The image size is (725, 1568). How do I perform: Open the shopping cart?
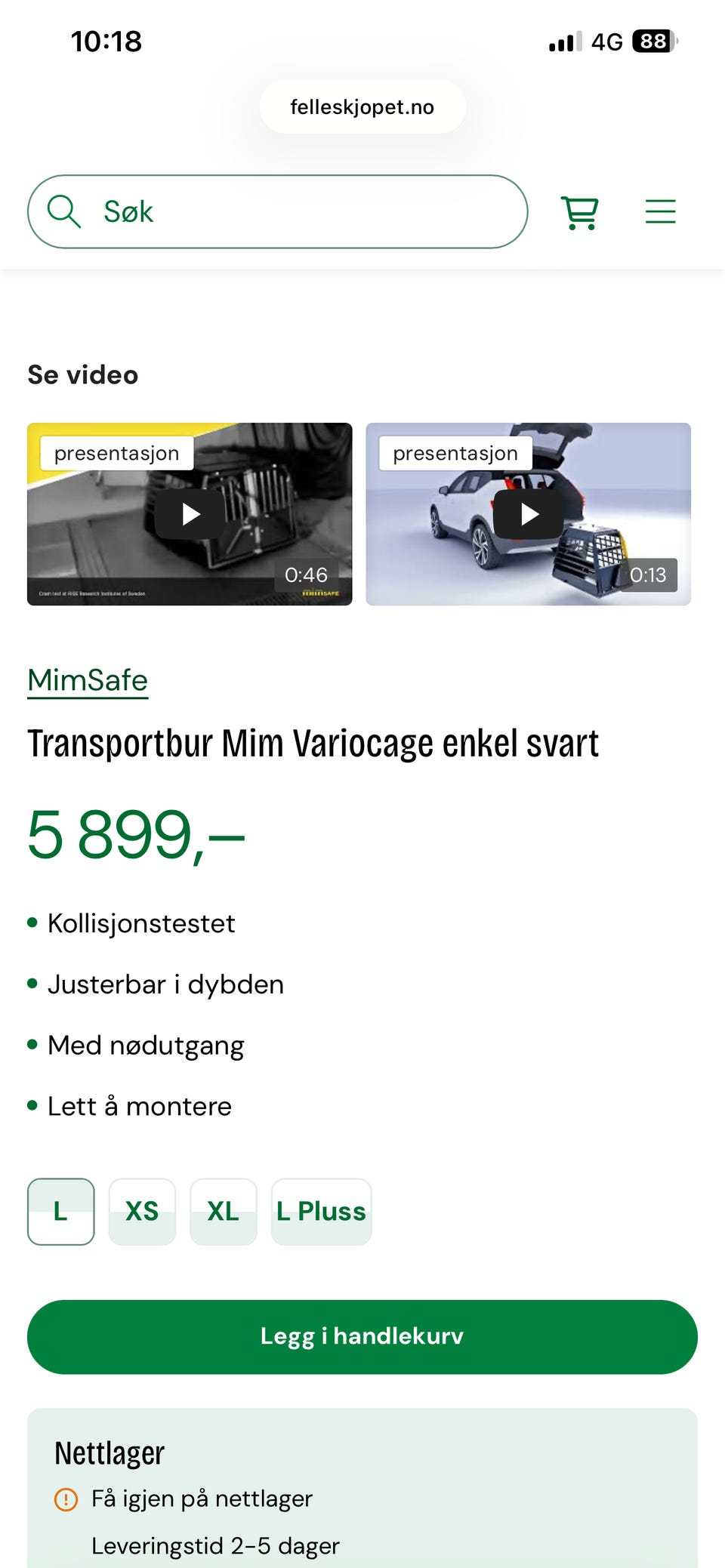579,212
